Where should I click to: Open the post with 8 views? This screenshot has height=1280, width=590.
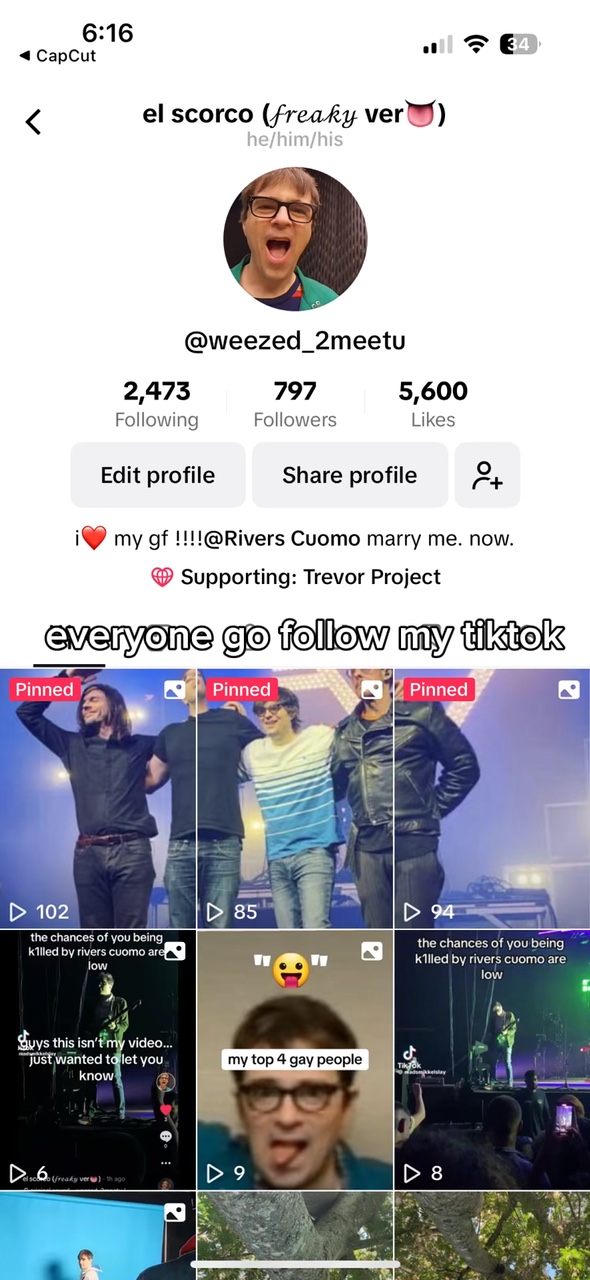pos(492,1059)
